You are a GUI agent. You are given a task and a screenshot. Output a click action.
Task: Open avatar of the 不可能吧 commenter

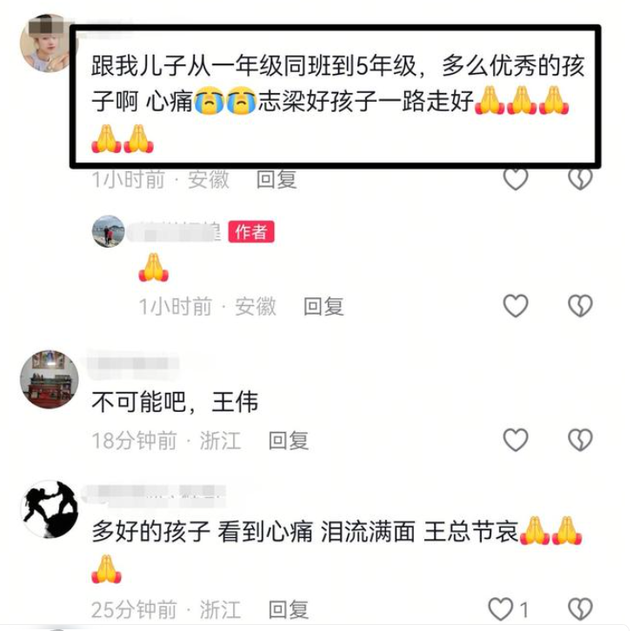point(49,379)
